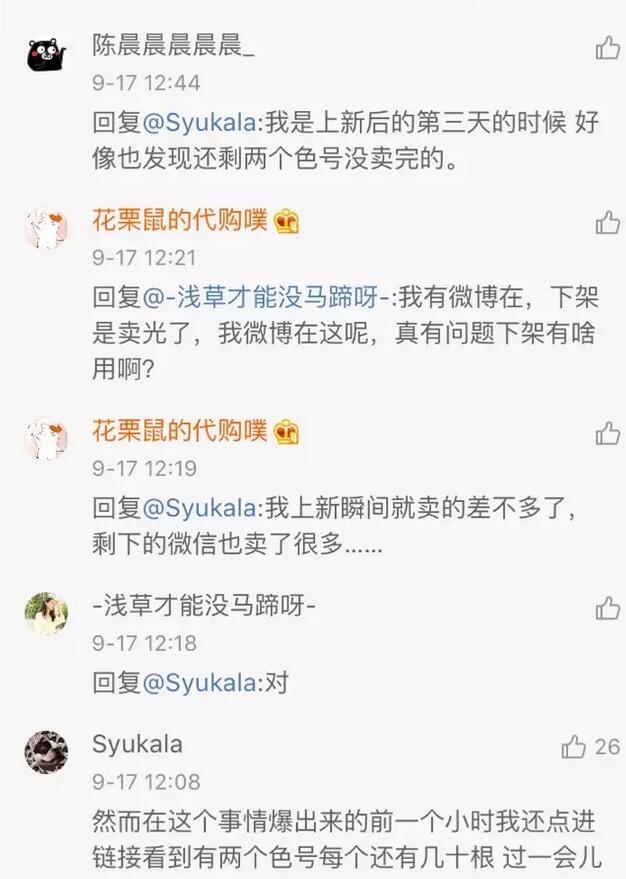Like 花栗鼠的代购噗's 12:21 comment
626x879 pixels.
607,222
